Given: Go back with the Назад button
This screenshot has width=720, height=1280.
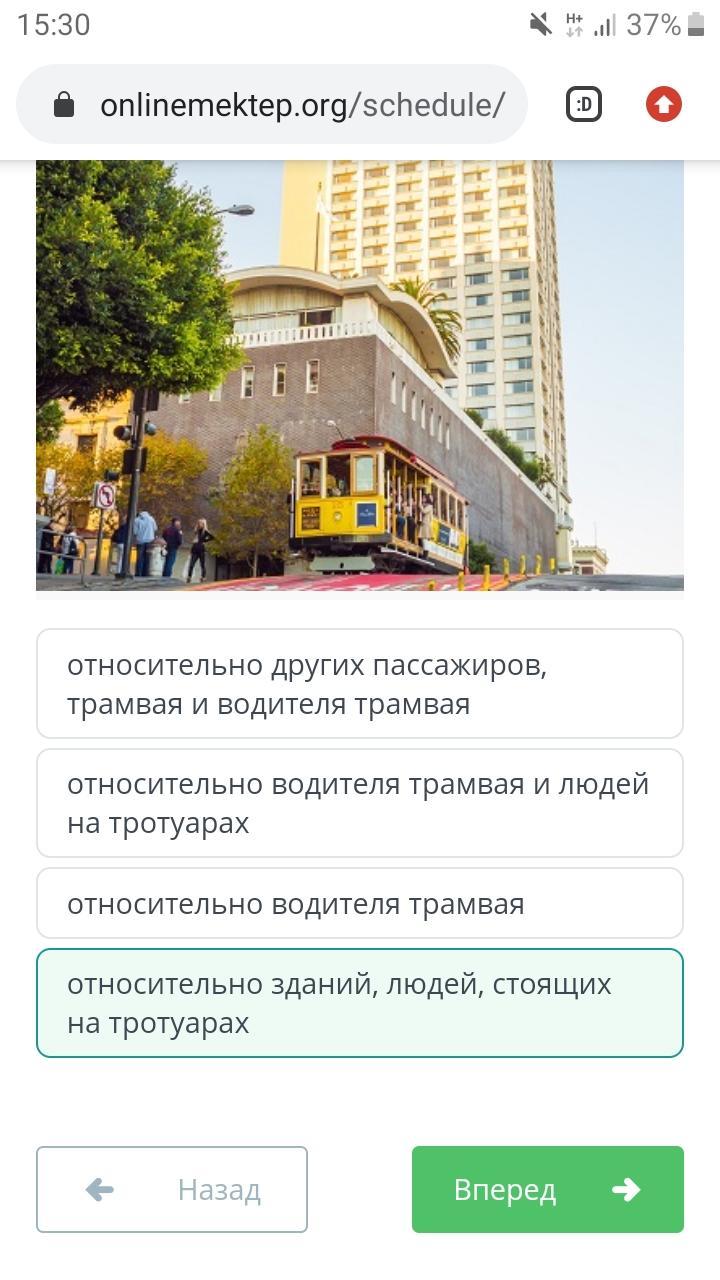Looking at the screenshot, I should point(172,1189).
